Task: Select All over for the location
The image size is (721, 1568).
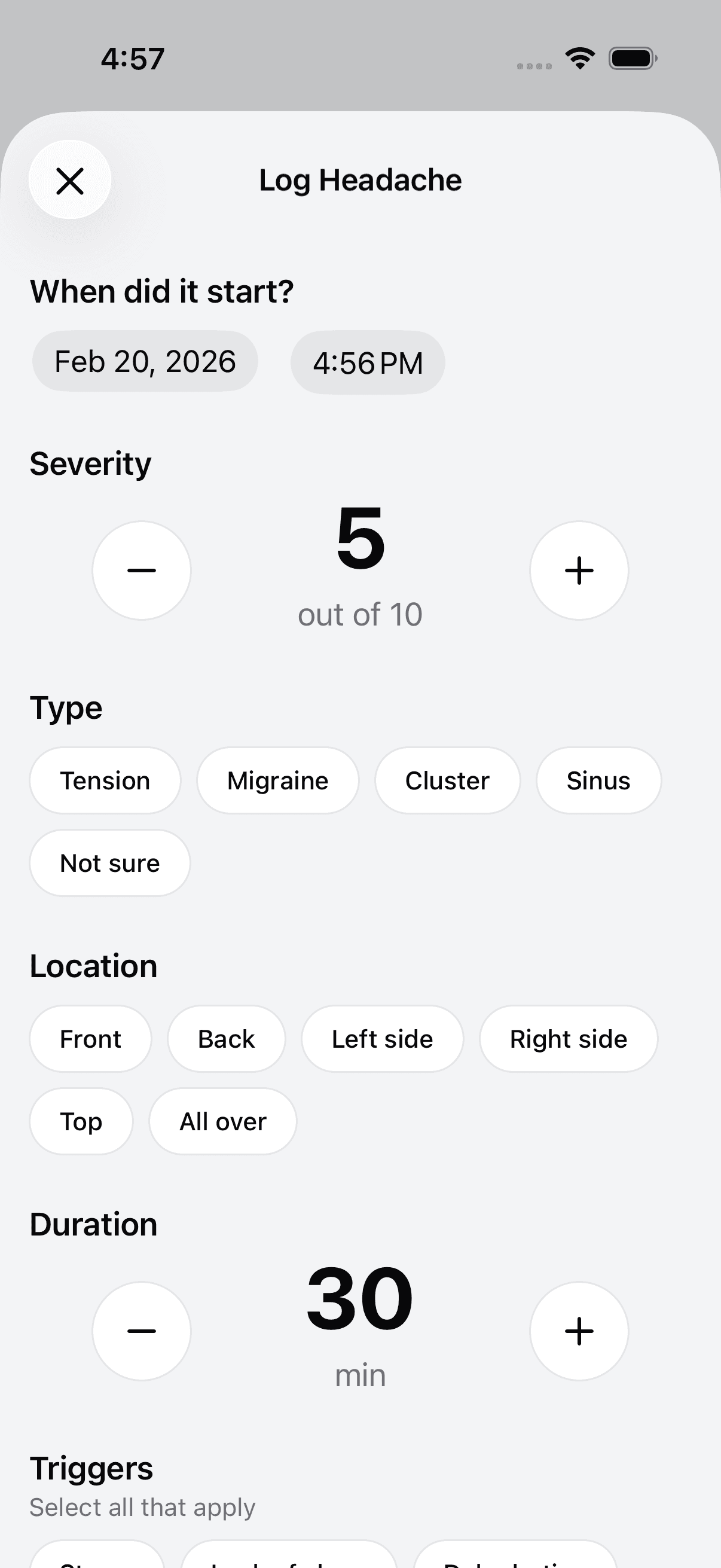Action: pos(222,1121)
